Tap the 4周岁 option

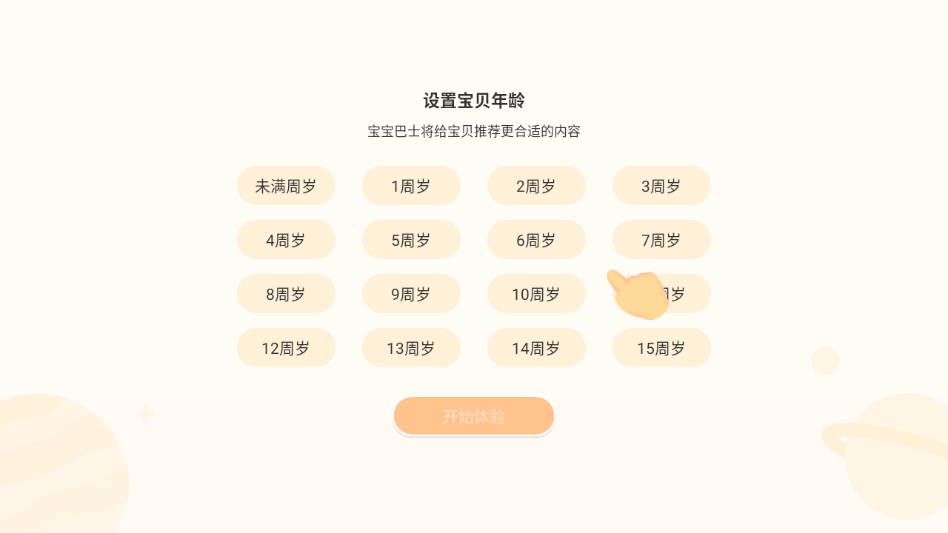coord(286,240)
